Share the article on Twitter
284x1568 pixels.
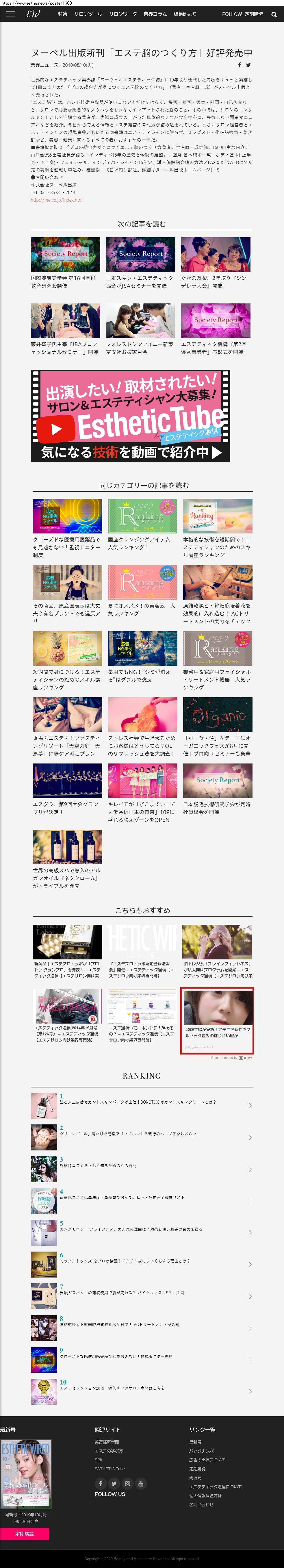(248, 64)
